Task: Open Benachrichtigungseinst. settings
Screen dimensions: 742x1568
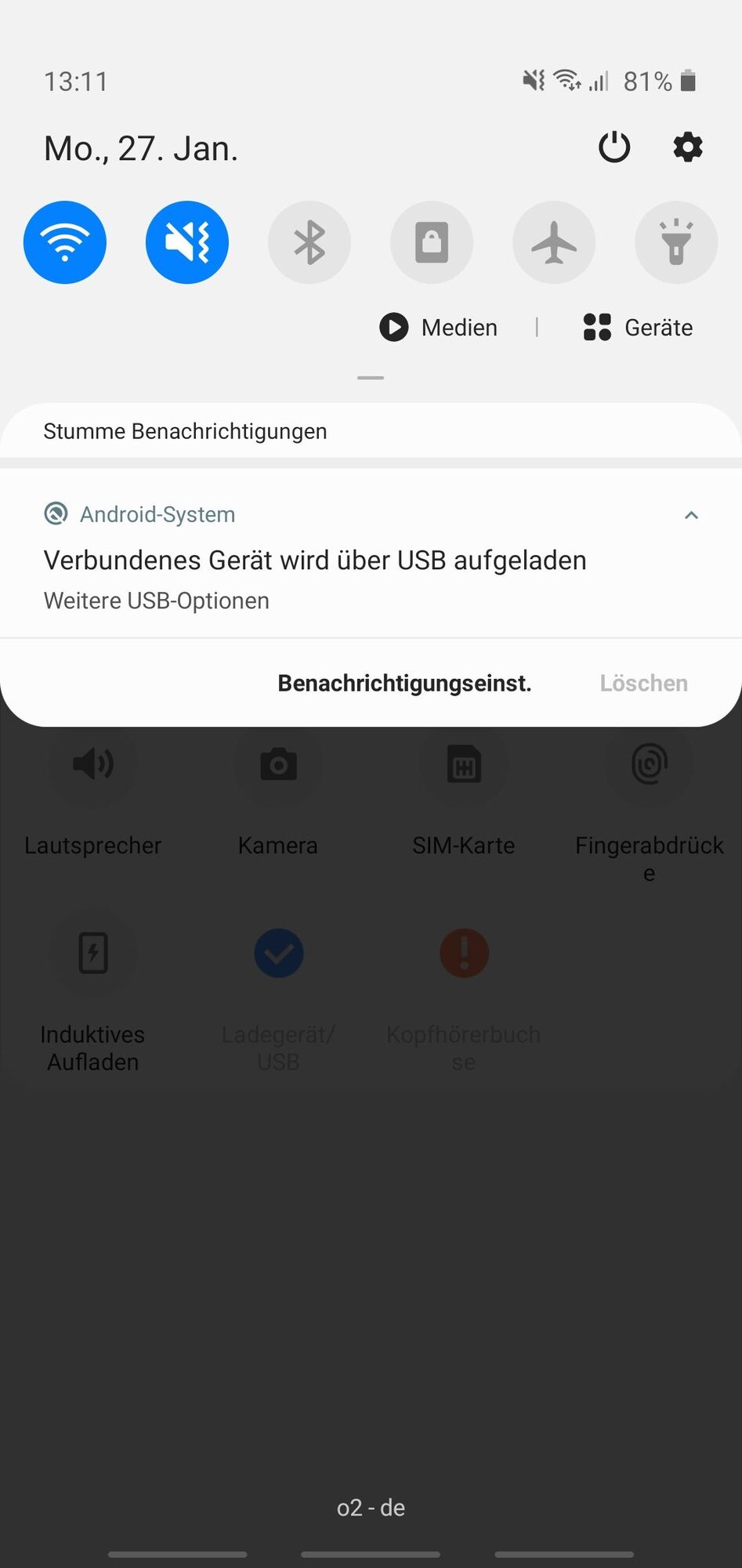Action: click(404, 683)
